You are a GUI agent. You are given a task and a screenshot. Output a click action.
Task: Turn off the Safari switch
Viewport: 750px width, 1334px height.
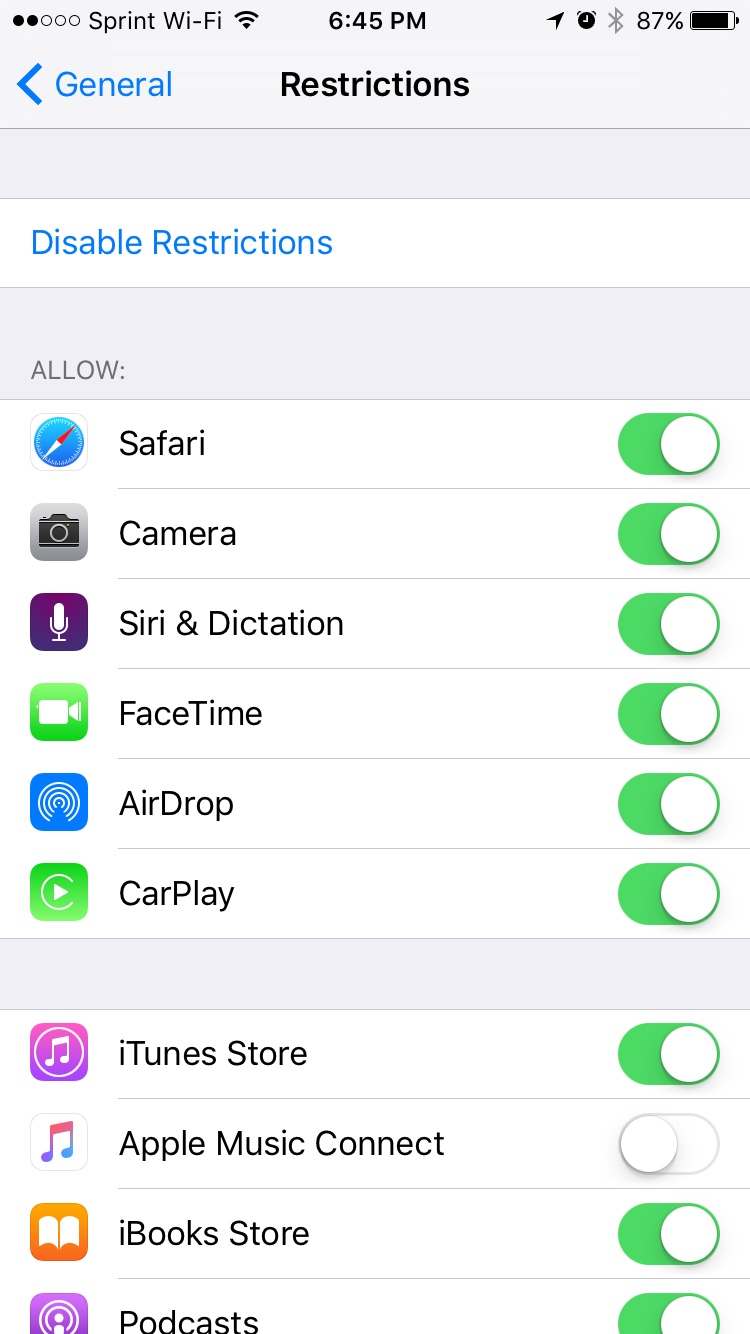(668, 444)
